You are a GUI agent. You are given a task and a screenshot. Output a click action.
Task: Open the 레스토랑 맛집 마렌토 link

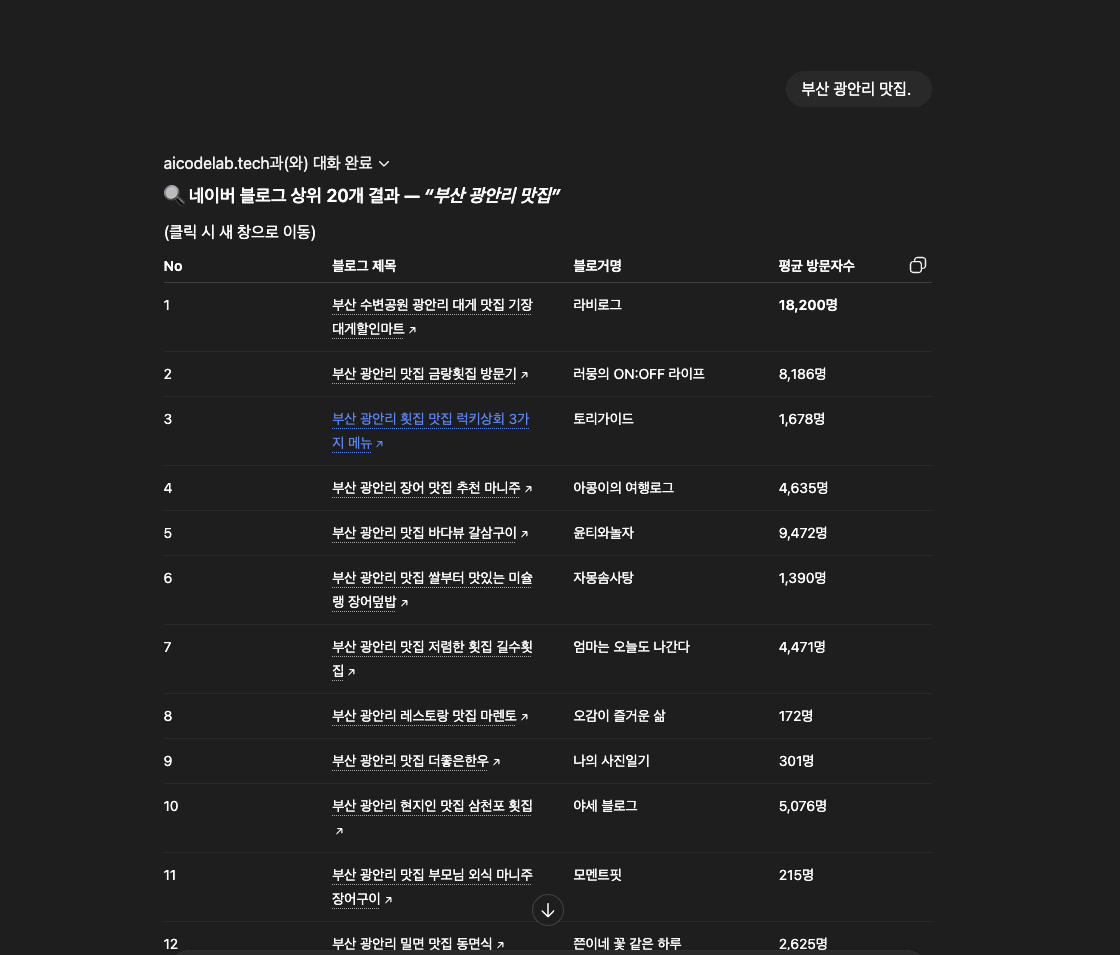430,716
